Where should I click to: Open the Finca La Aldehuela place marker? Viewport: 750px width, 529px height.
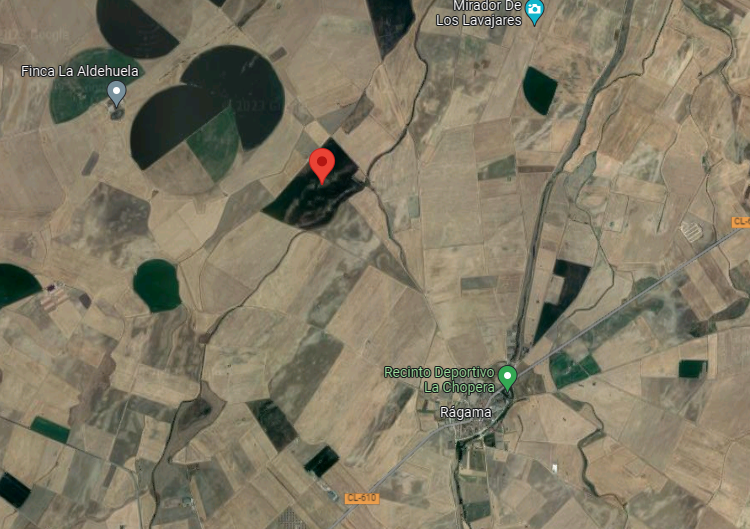point(116,93)
